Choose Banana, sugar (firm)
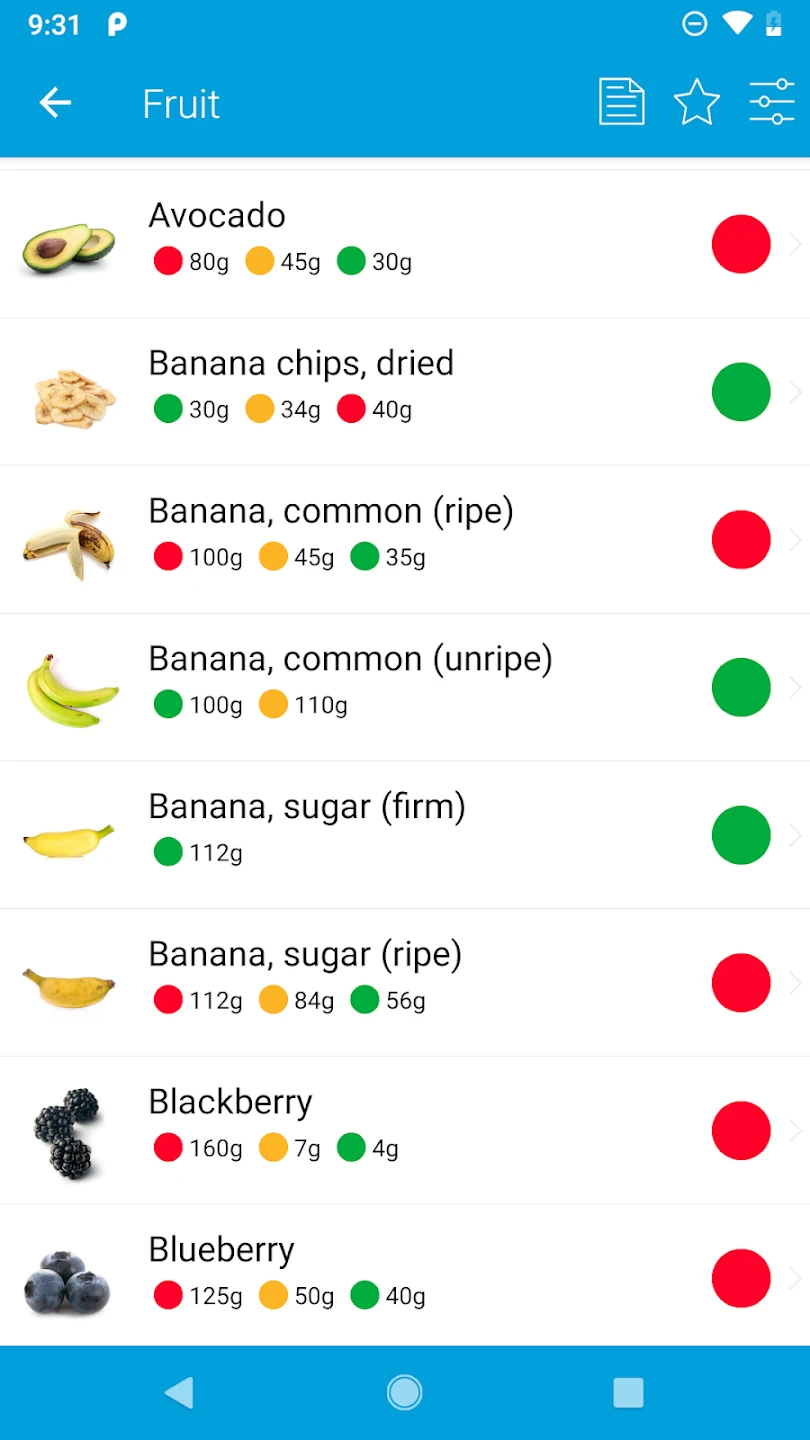This screenshot has width=810, height=1440. tap(405, 836)
